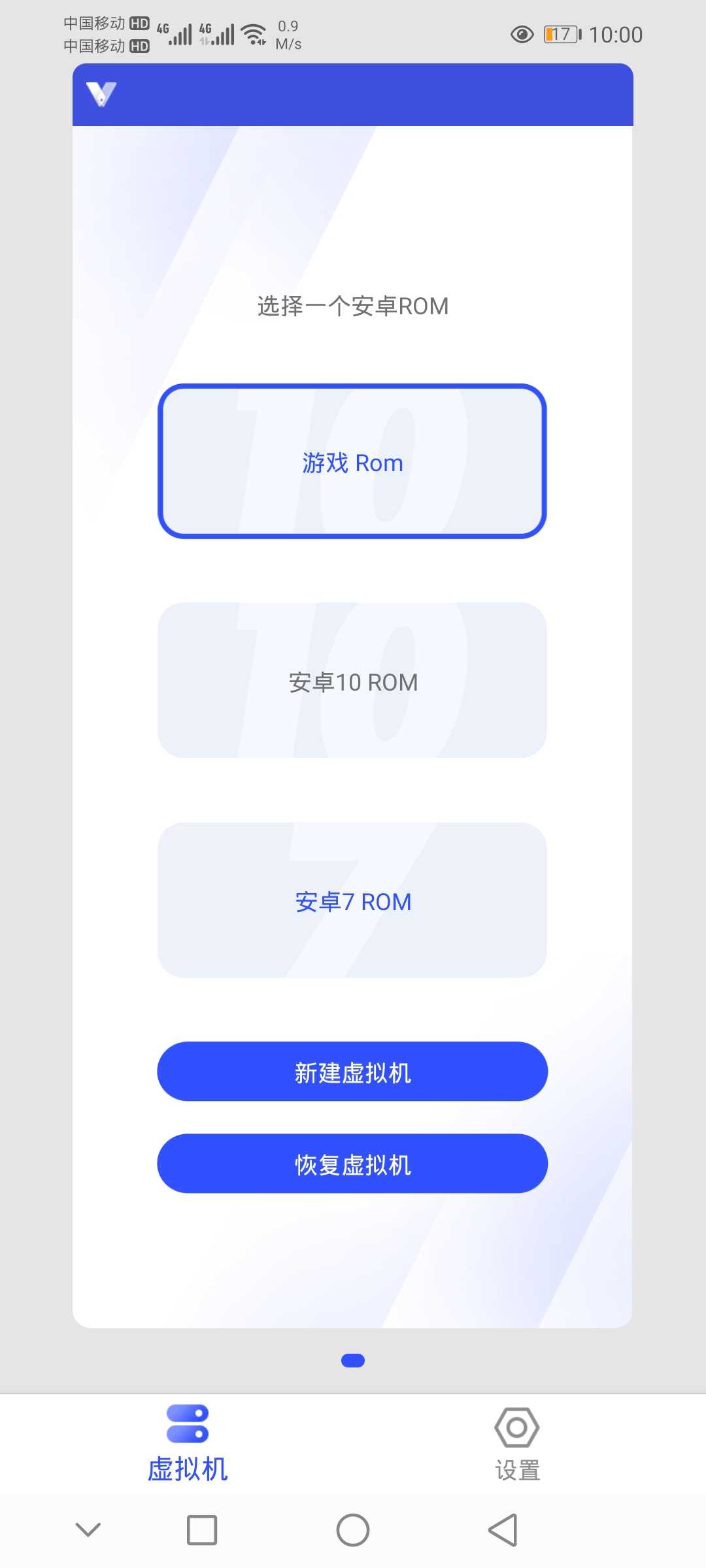
Task: Pick the 安卓7 ROM card
Action: coord(352,900)
